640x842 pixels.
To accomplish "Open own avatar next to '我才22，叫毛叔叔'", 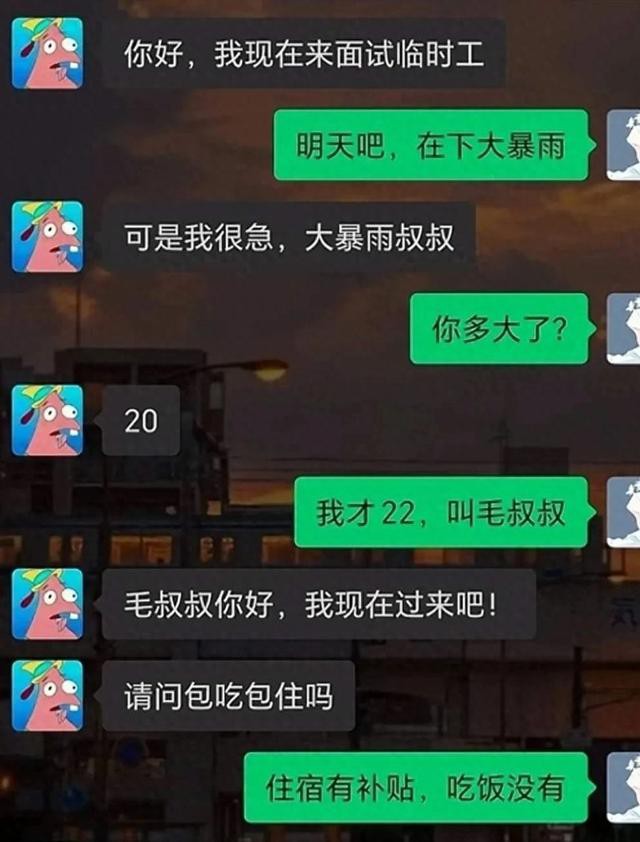I will point(623,512).
